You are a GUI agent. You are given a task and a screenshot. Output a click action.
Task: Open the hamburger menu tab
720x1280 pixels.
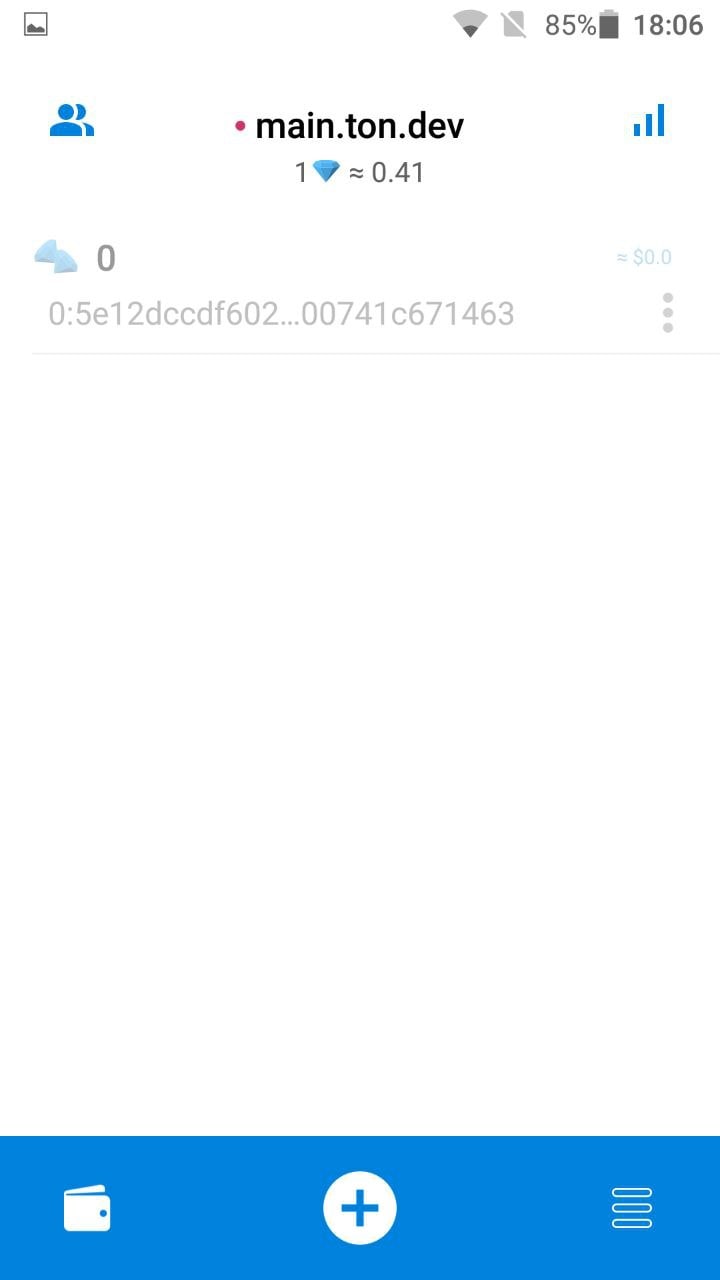(631, 1208)
